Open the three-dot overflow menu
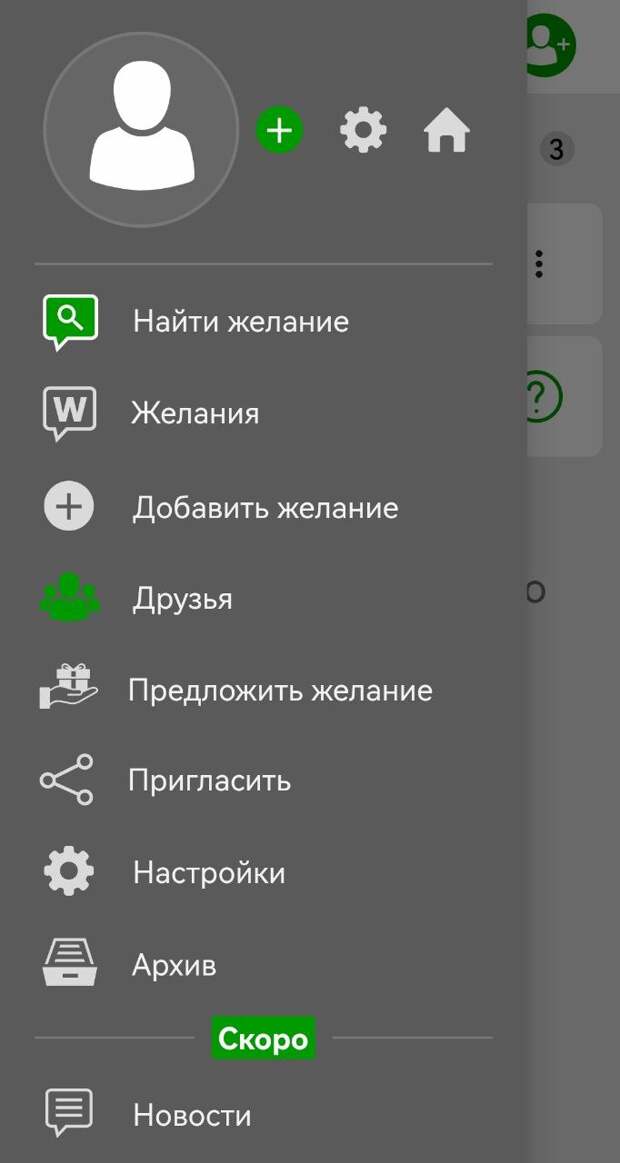The height and width of the screenshot is (1163, 620). pos(539,264)
